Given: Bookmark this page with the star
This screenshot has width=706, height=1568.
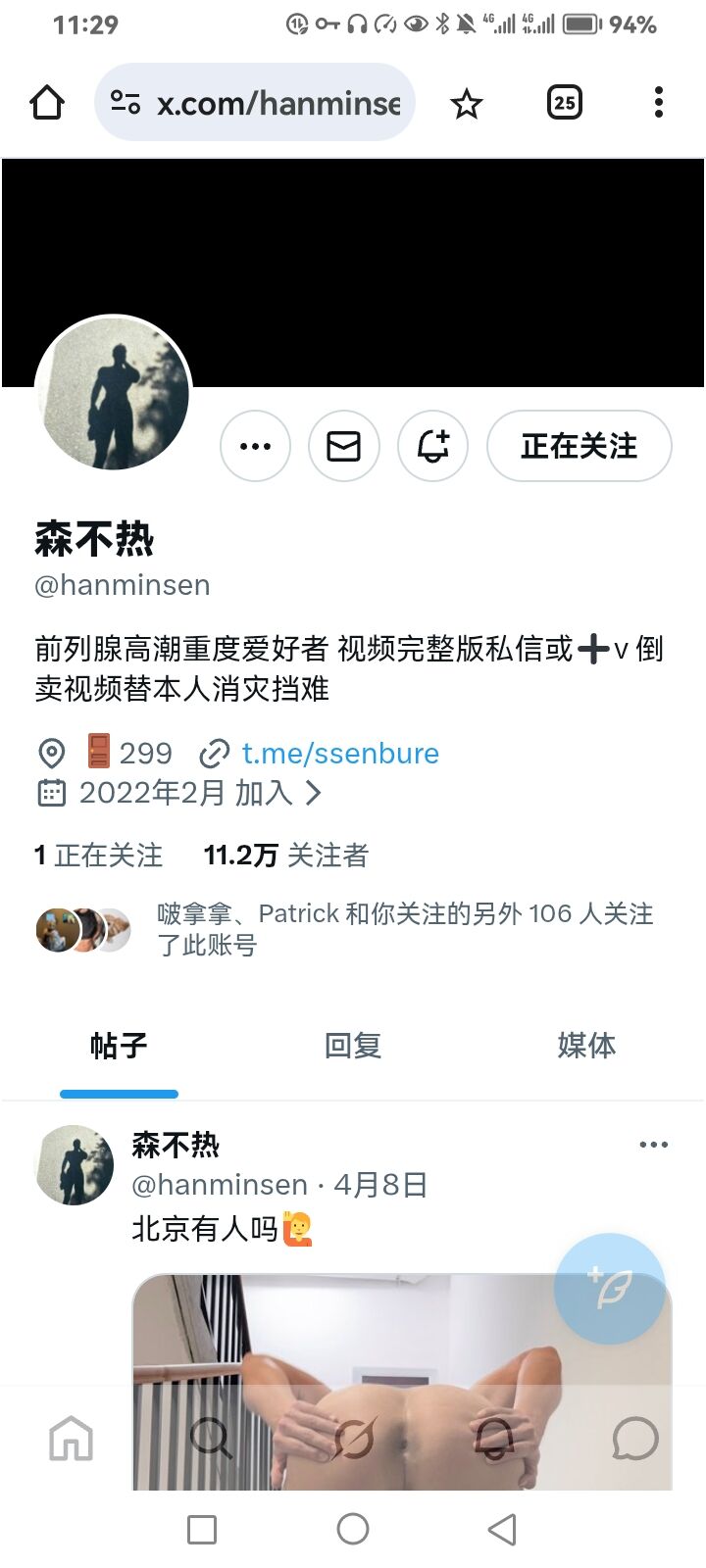Looking at the screenshot, I should point(467,103).
